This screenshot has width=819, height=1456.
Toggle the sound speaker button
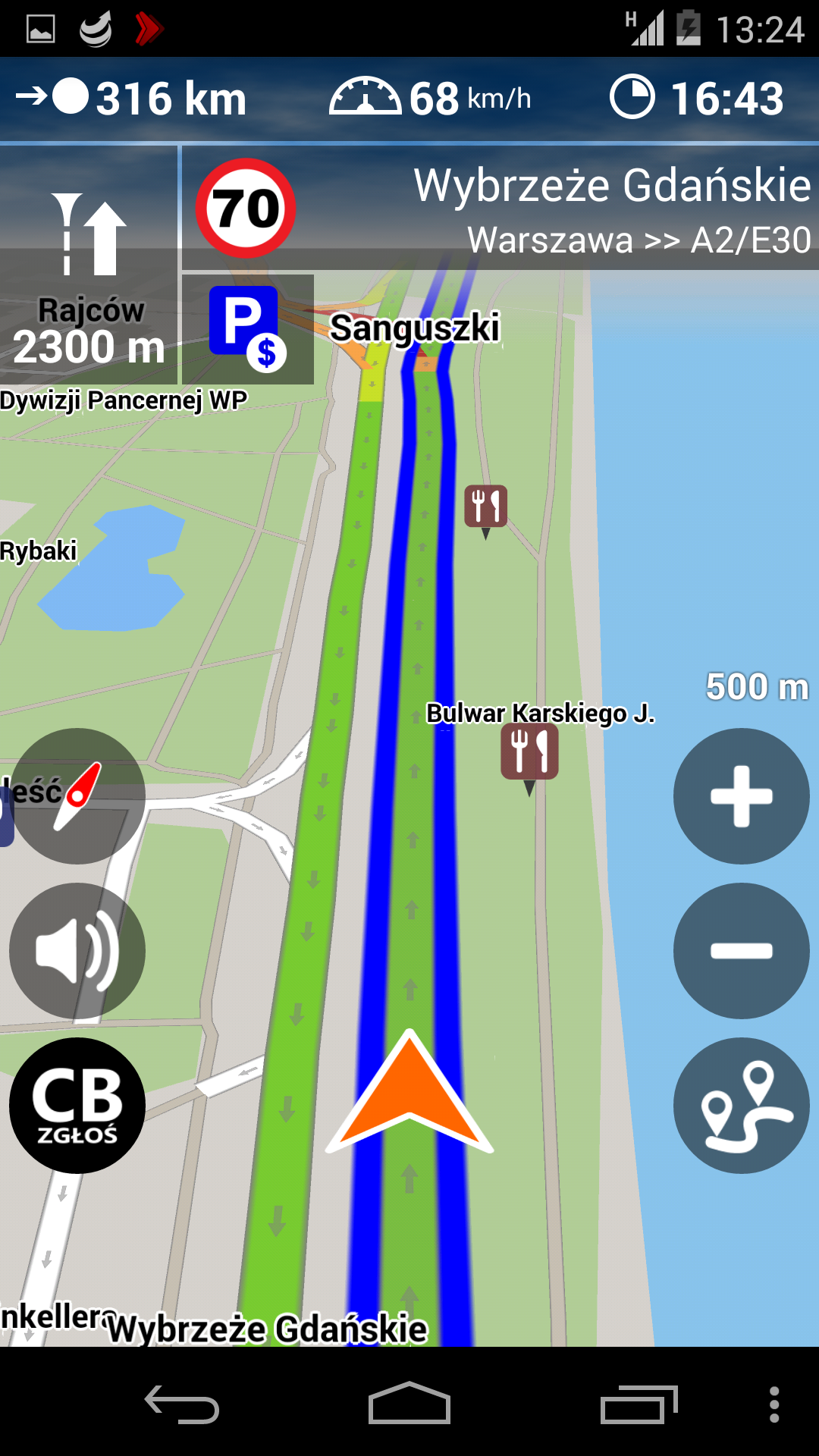tap(77, 951)
